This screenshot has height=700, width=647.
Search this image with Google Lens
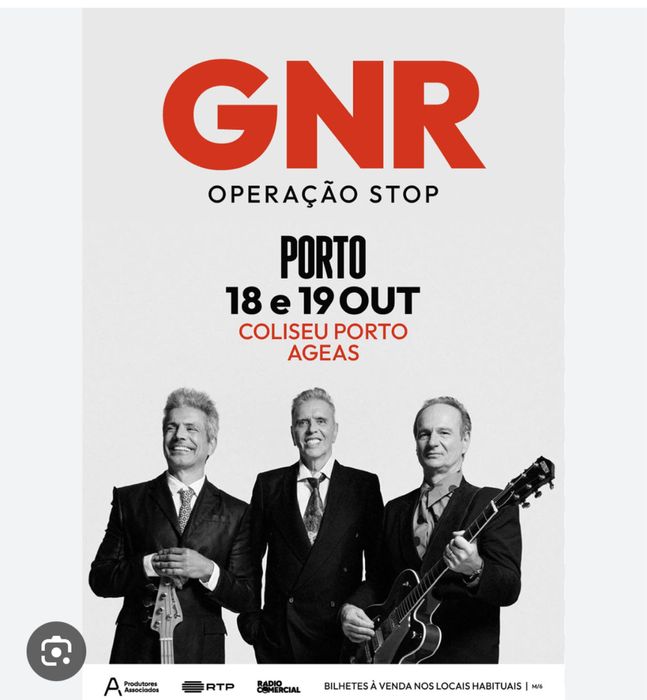56,651
